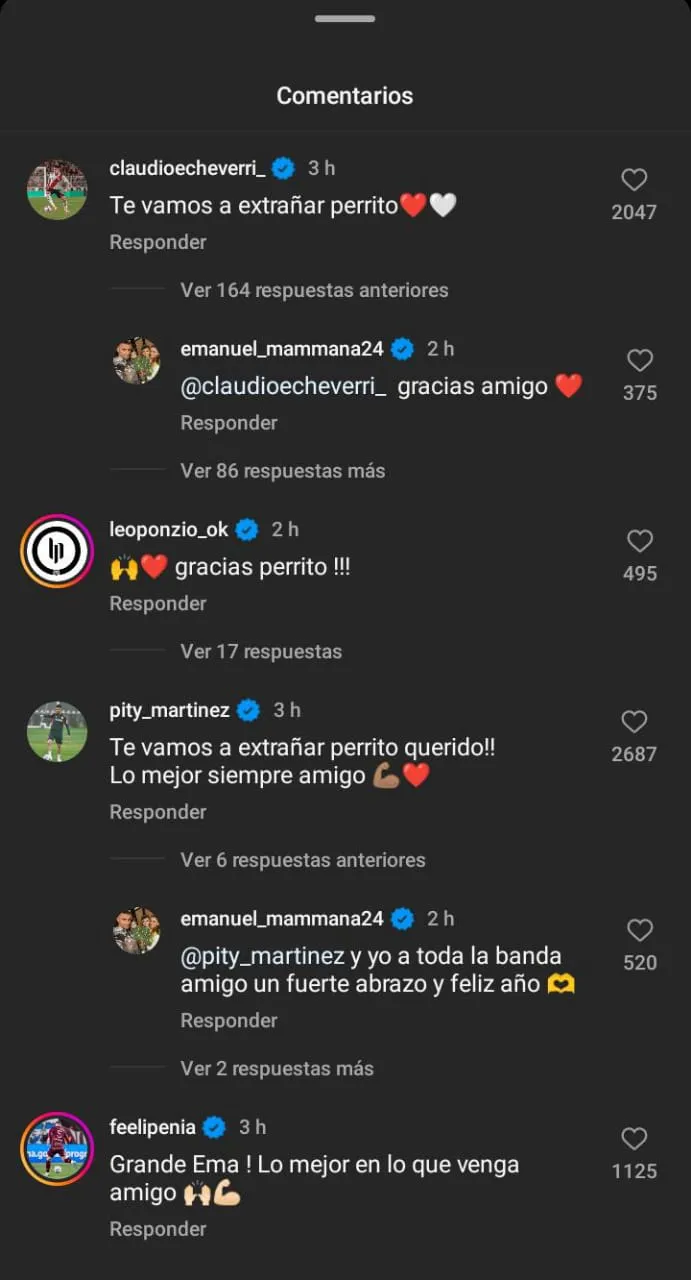Like emanuel_mammana24's gracias amigo reply
The width and height of the screenshot is (691, 1280).
point(639,361)
